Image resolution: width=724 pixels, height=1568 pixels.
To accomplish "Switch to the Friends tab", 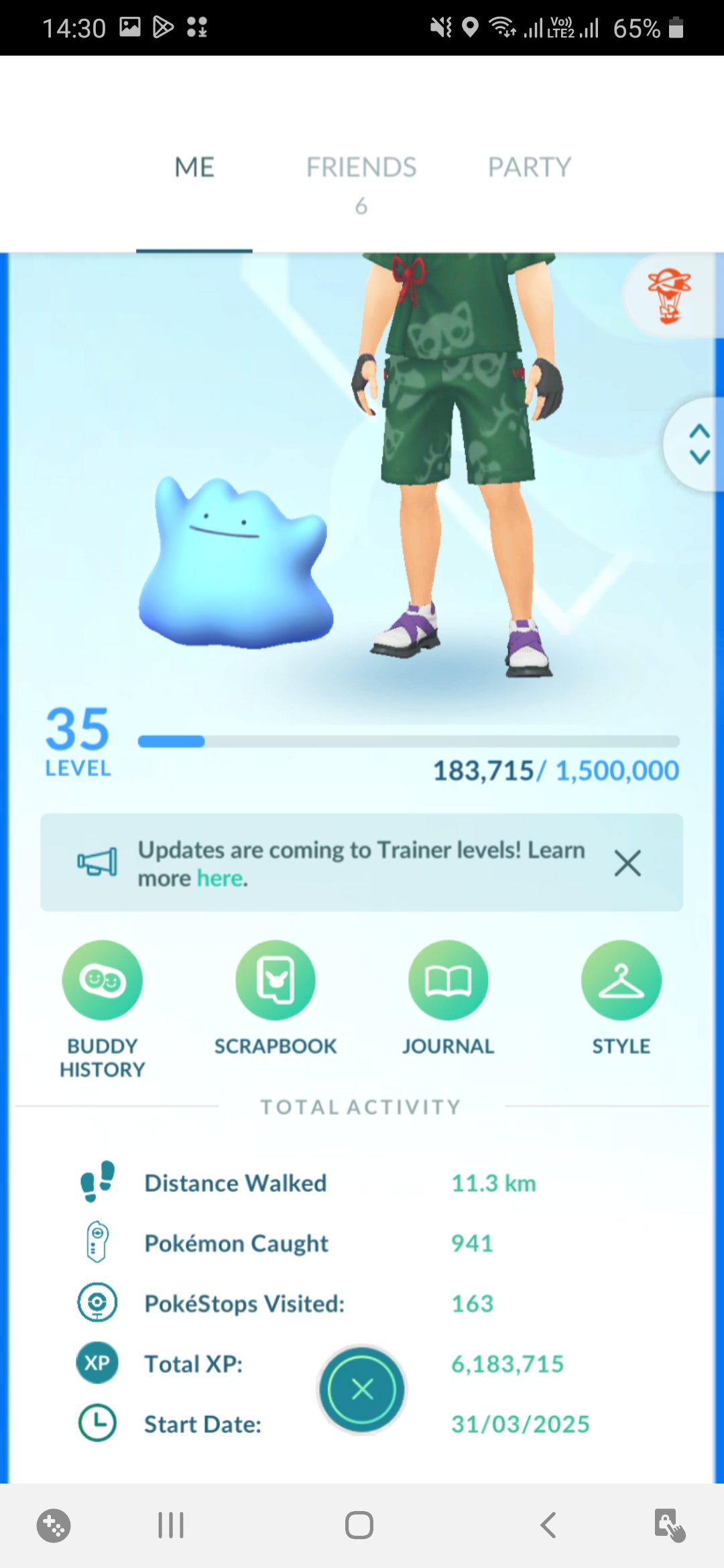I will [x=361, y=181].
